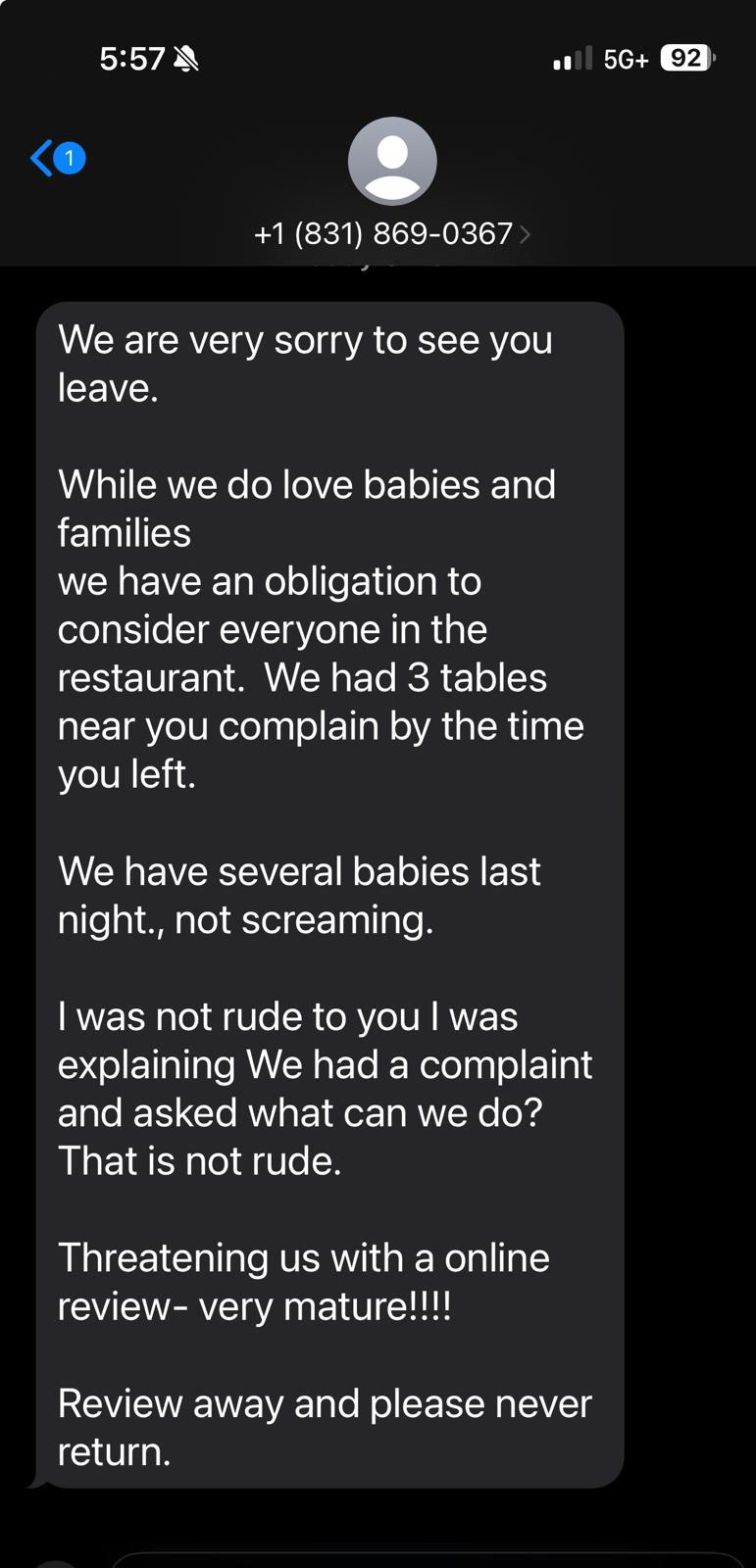Open contact details for +1 (831) 869-0367

click(x=392, y=233)
